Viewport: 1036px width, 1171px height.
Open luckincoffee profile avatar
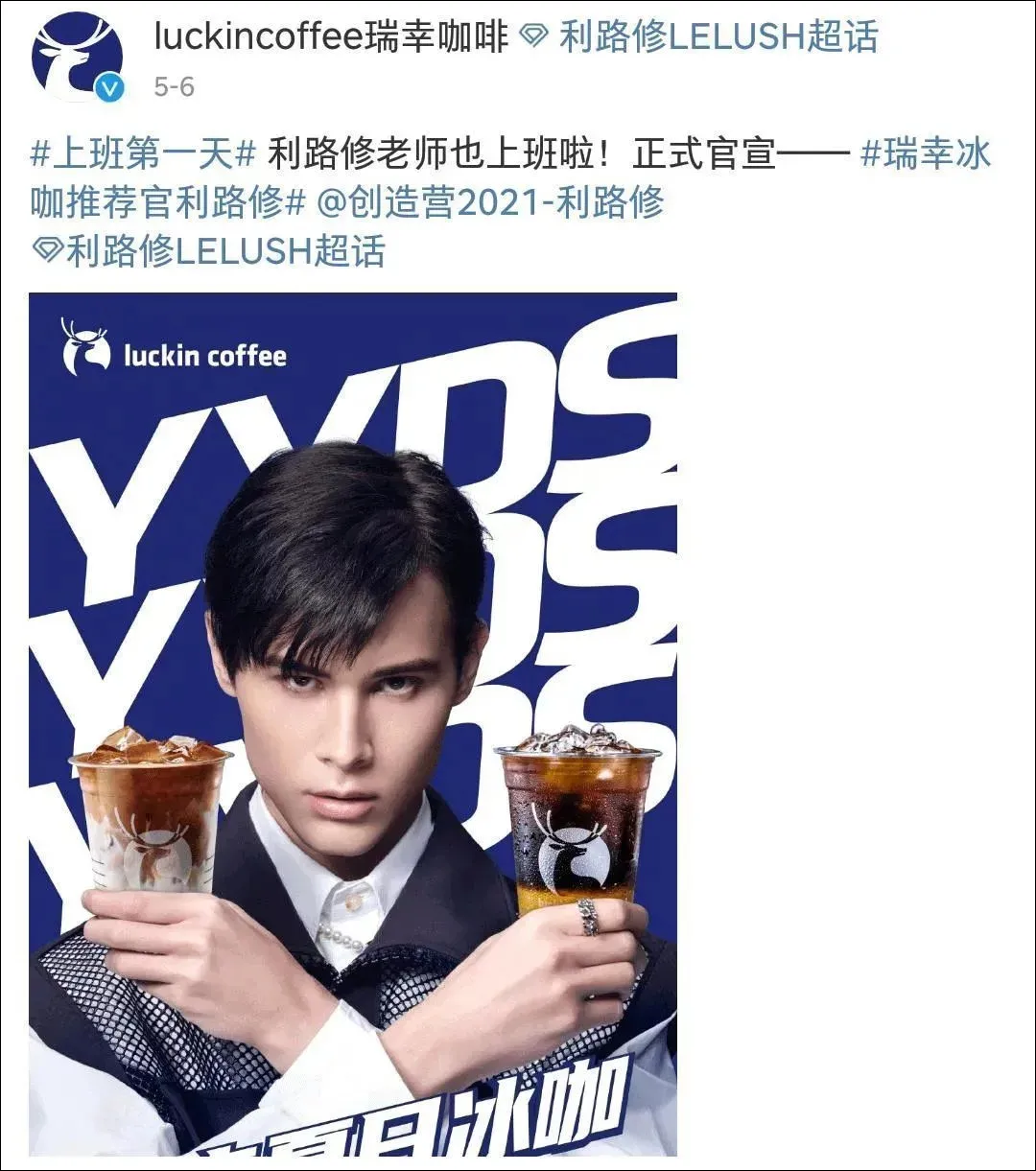pos(77,58)
